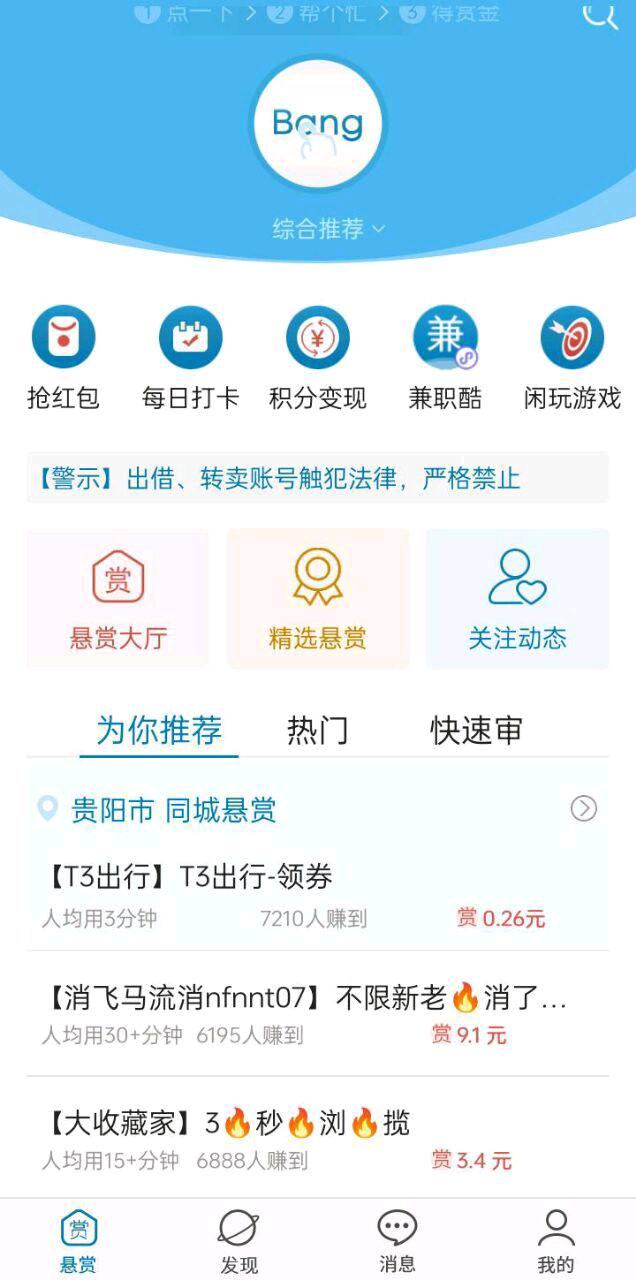Go to the 发现 tab
The height and width of the screenshot is (1280, 636).
coord(238,1240)
